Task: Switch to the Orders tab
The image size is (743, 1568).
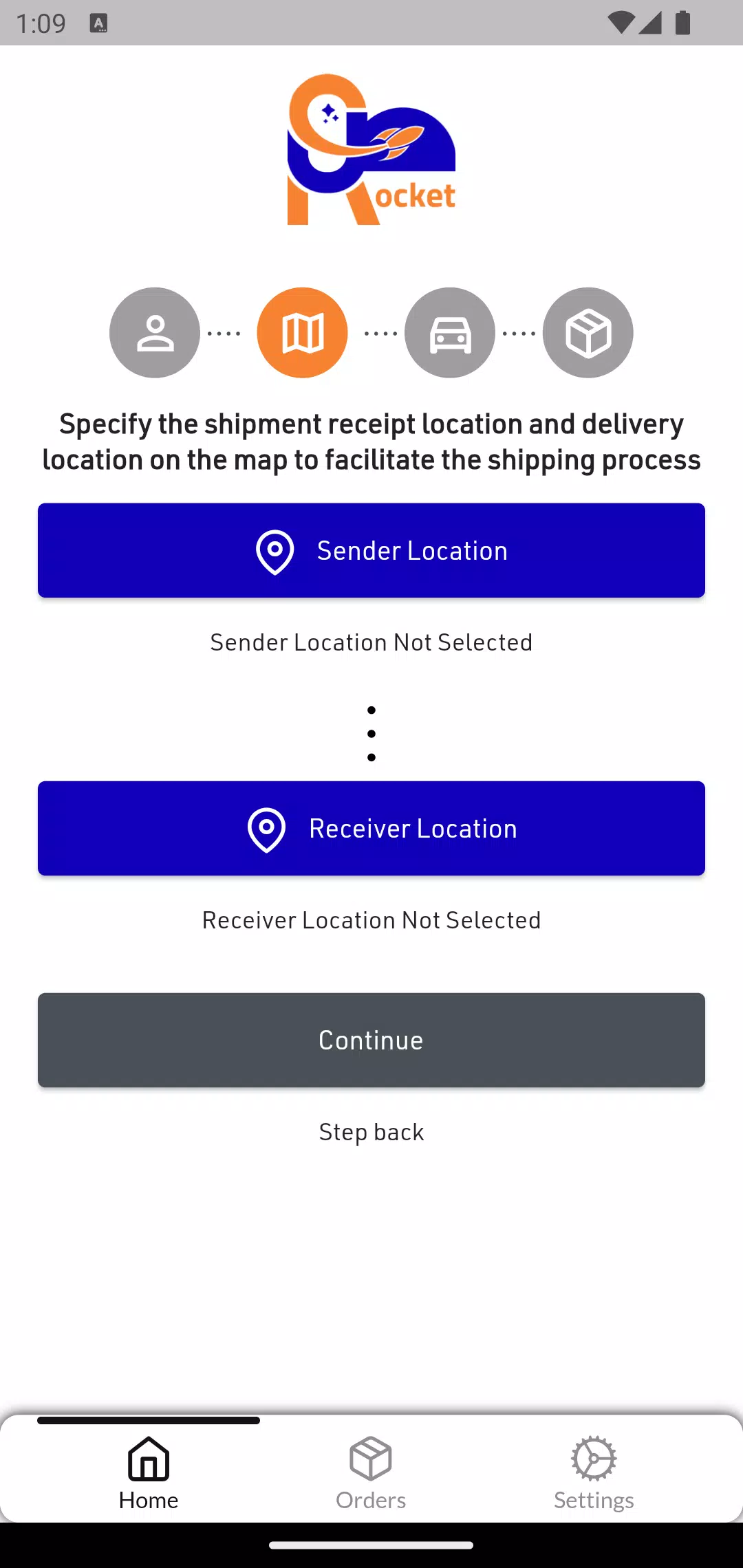Action: 371,1473
